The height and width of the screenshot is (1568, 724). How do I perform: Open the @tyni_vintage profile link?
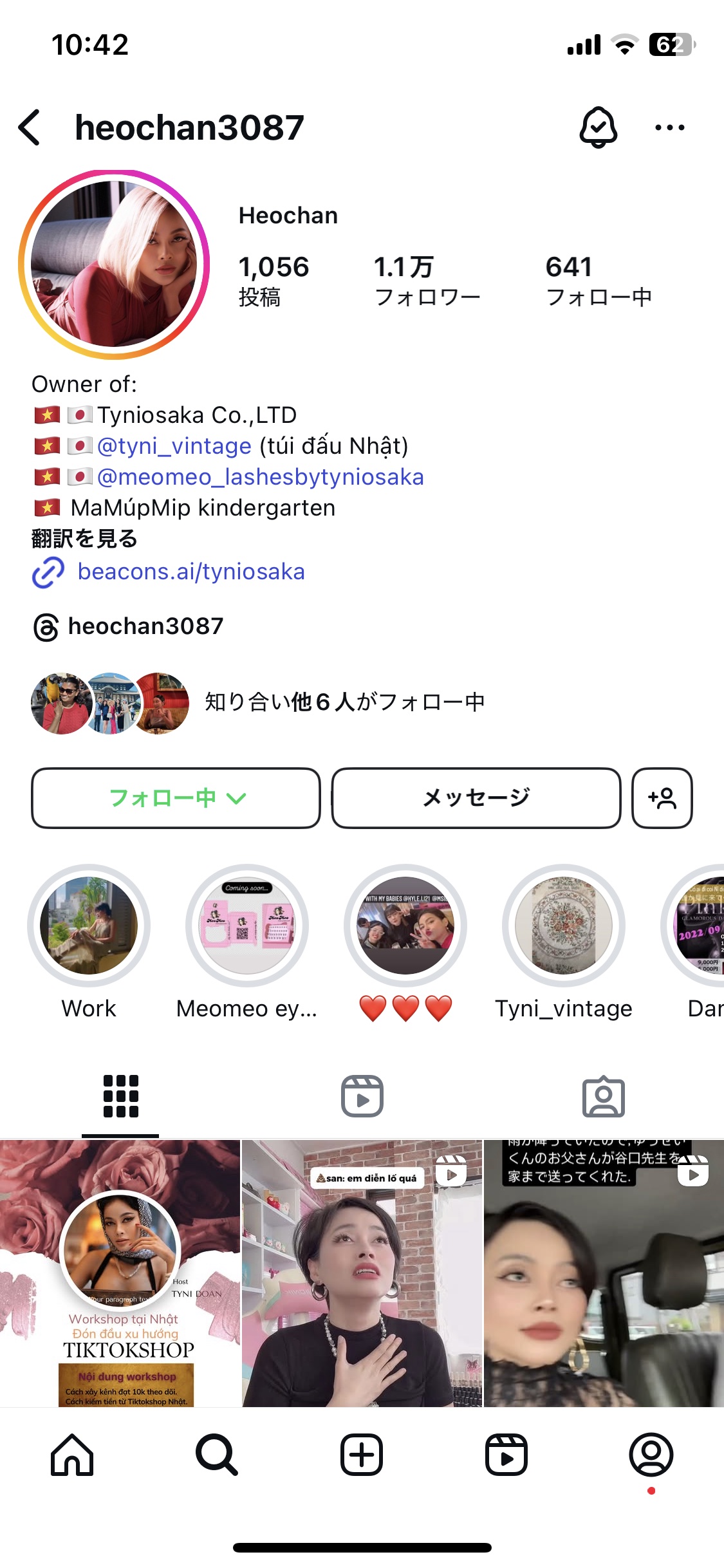[174, 446]
